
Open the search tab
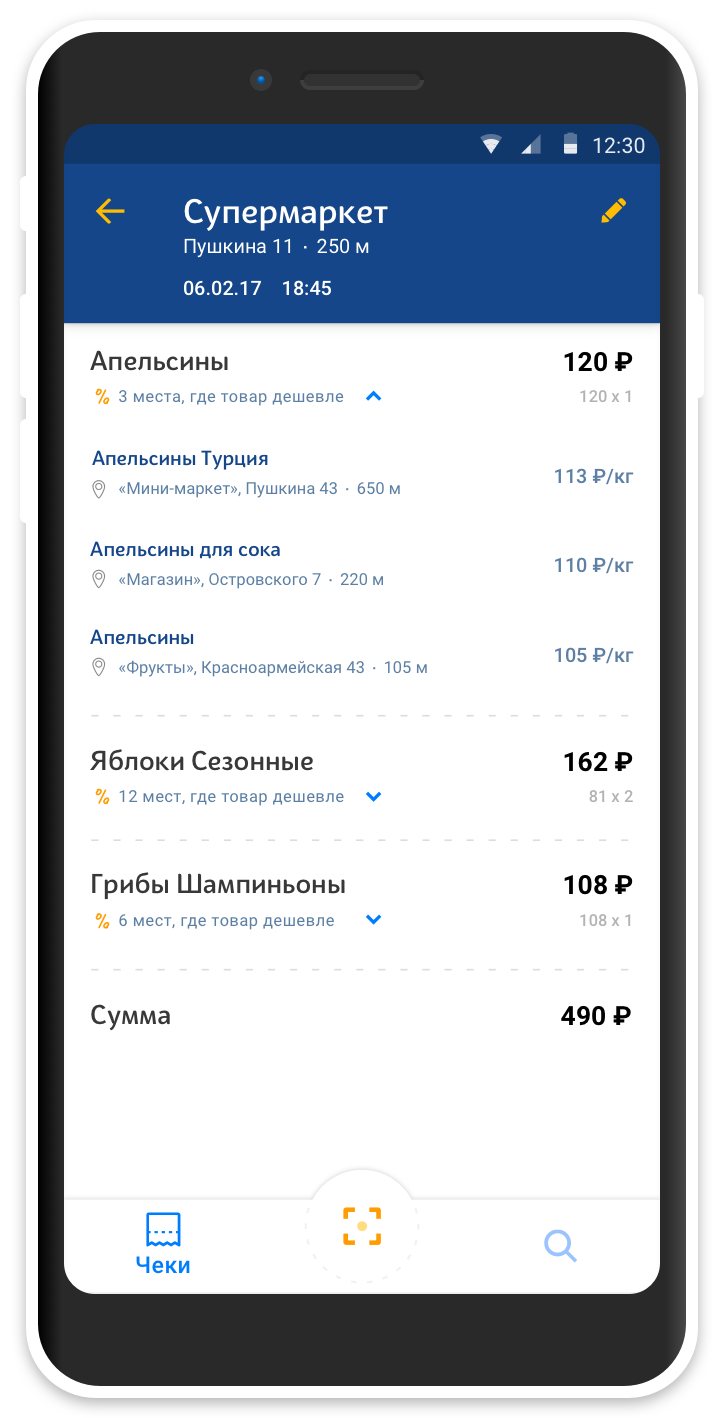pyautogui.click(x=560, y=1246)
